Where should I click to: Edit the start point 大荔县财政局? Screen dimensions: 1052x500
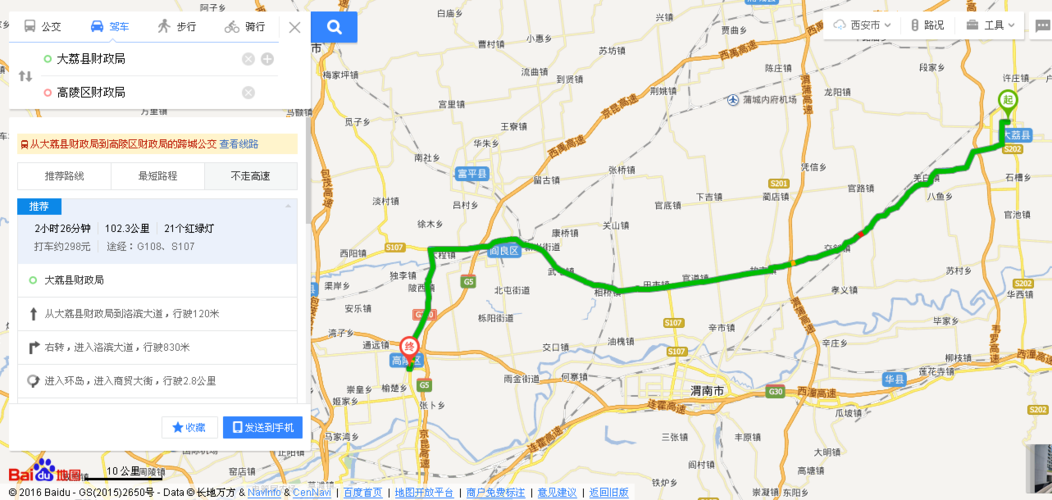(x=140, y=59)
